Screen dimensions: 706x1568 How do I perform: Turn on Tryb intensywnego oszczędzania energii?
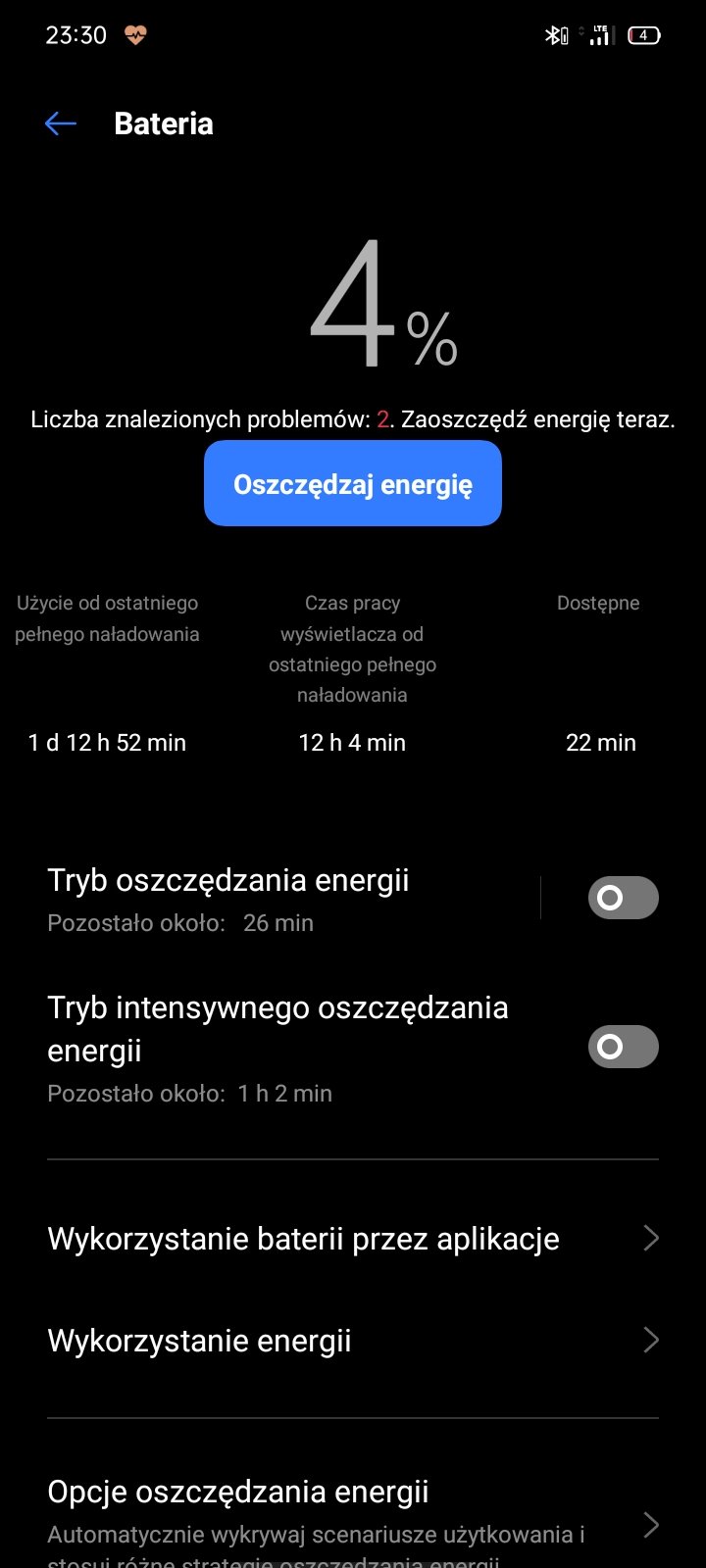624,1047
